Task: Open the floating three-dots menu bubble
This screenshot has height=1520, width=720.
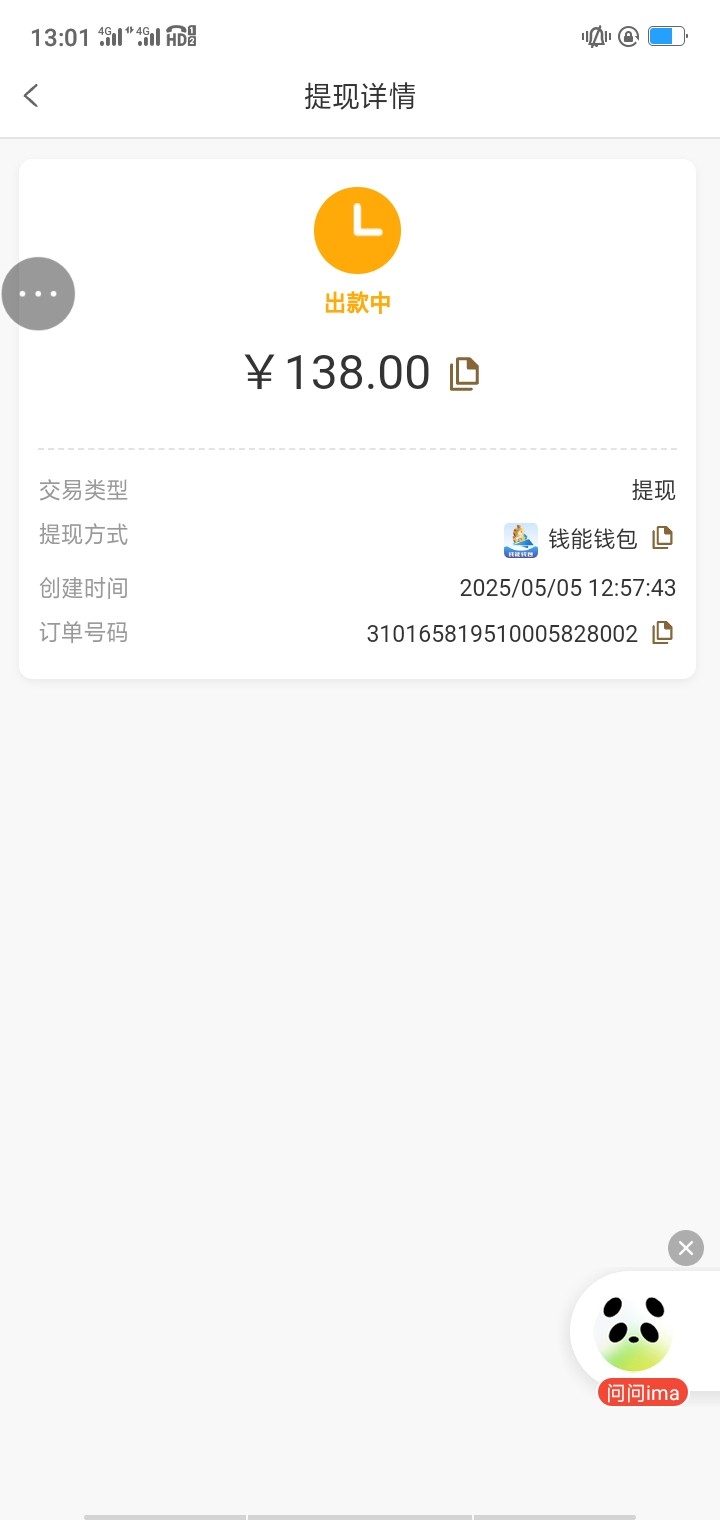Action: 38,293
